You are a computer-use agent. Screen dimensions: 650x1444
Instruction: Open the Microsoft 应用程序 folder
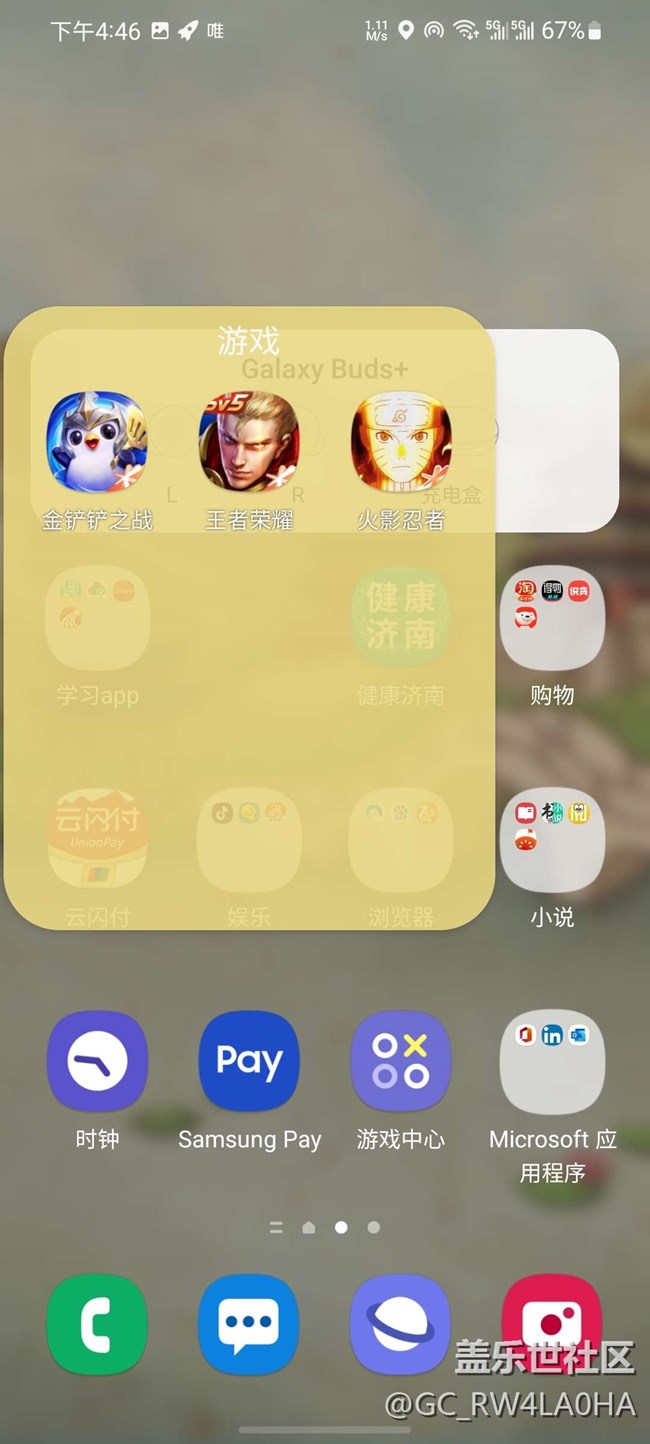pos(552,1061)
